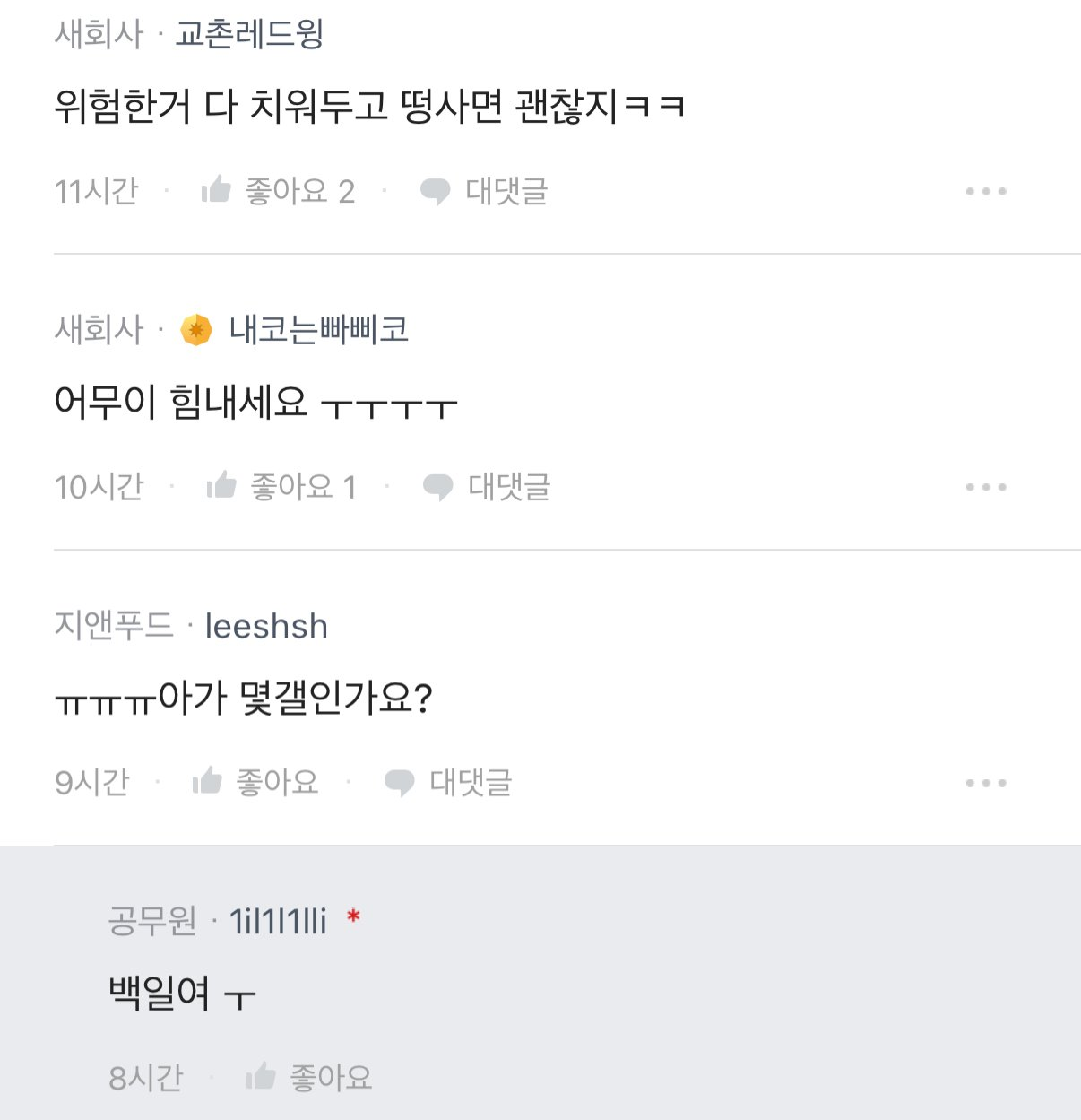The width and height of the screenshot is (1081, 1120).
Task: Open more options on 교촌레드윙's comment
Action: point(986,191)
